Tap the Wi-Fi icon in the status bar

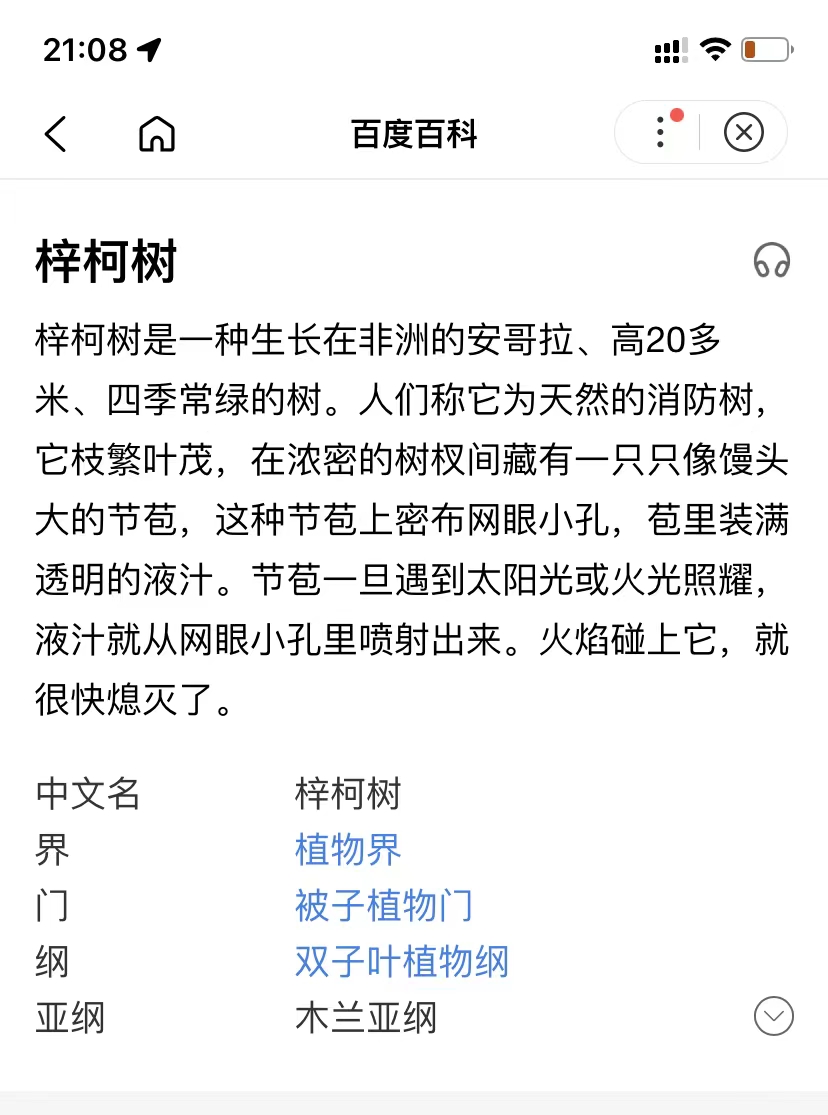(714, 47)
